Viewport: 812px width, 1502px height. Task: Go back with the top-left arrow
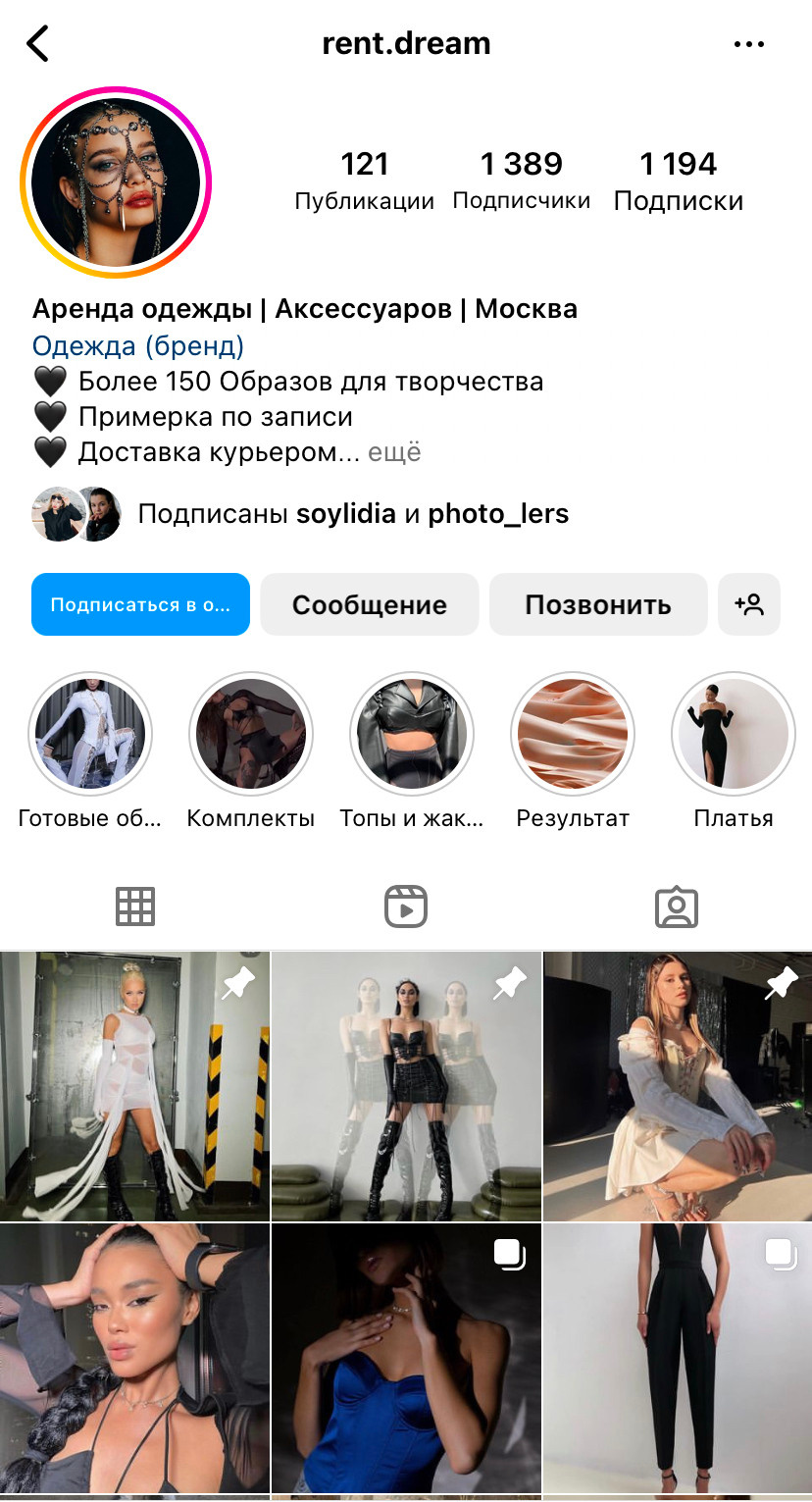tap(38, 44)
